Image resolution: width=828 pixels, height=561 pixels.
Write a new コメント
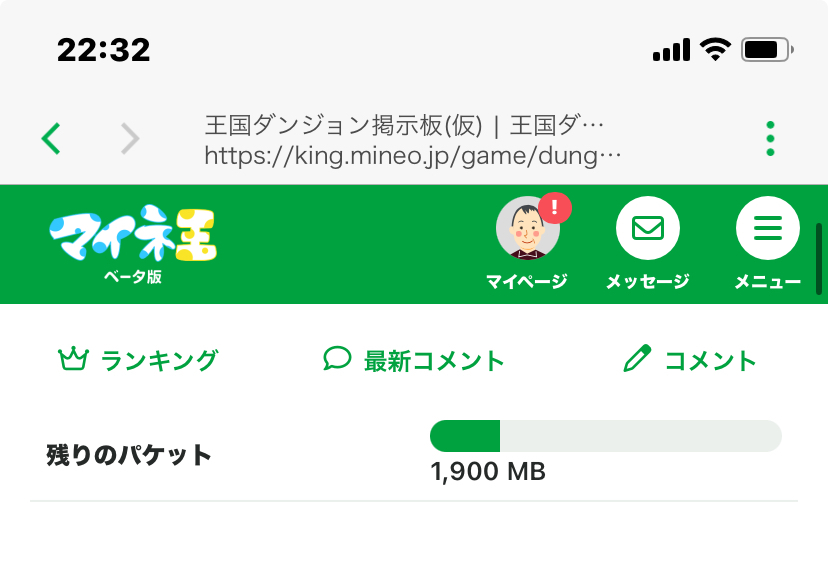tap(689, 360)
